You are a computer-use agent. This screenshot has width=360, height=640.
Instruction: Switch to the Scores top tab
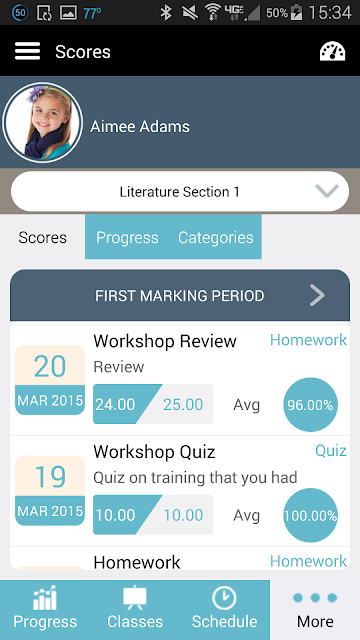click(x=42, y=237)
